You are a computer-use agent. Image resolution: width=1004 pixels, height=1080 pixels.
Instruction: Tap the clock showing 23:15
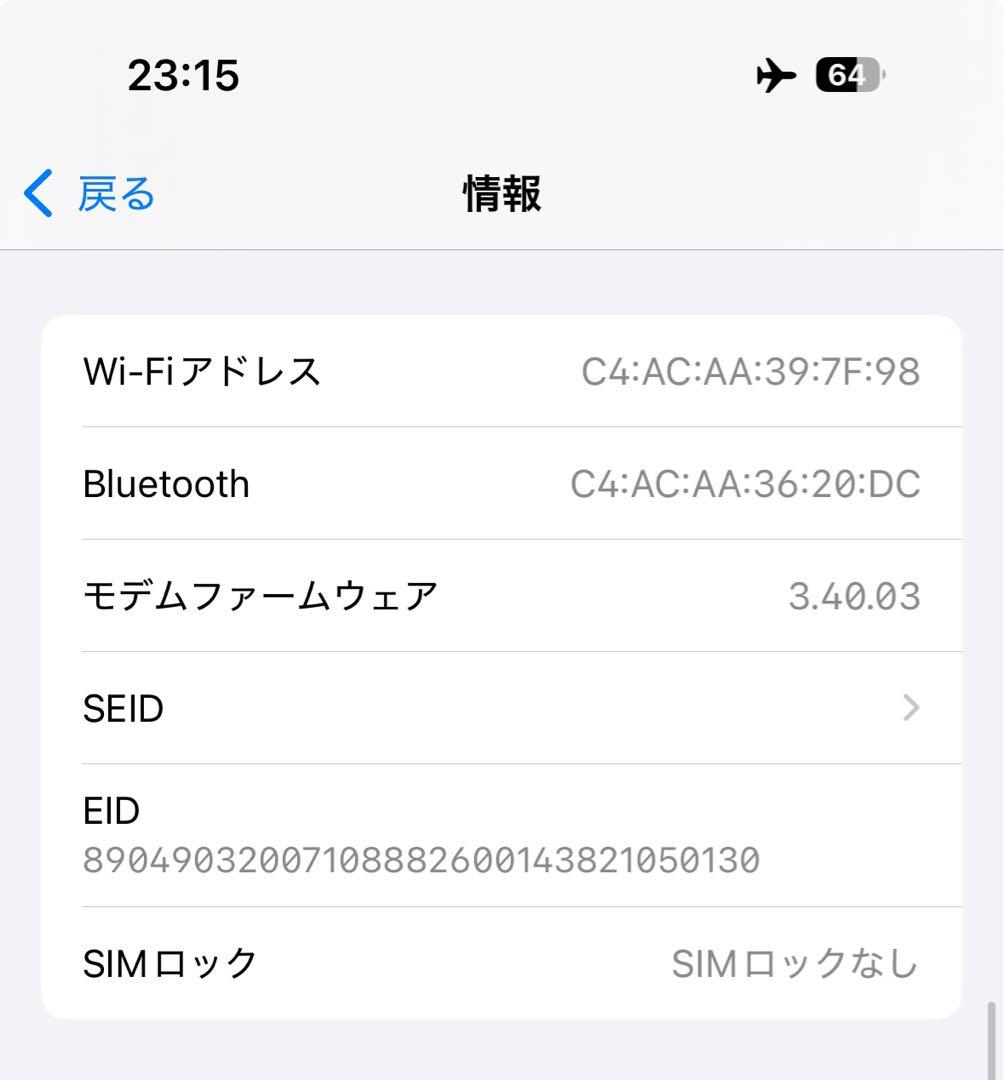click(x=183, y=74)
